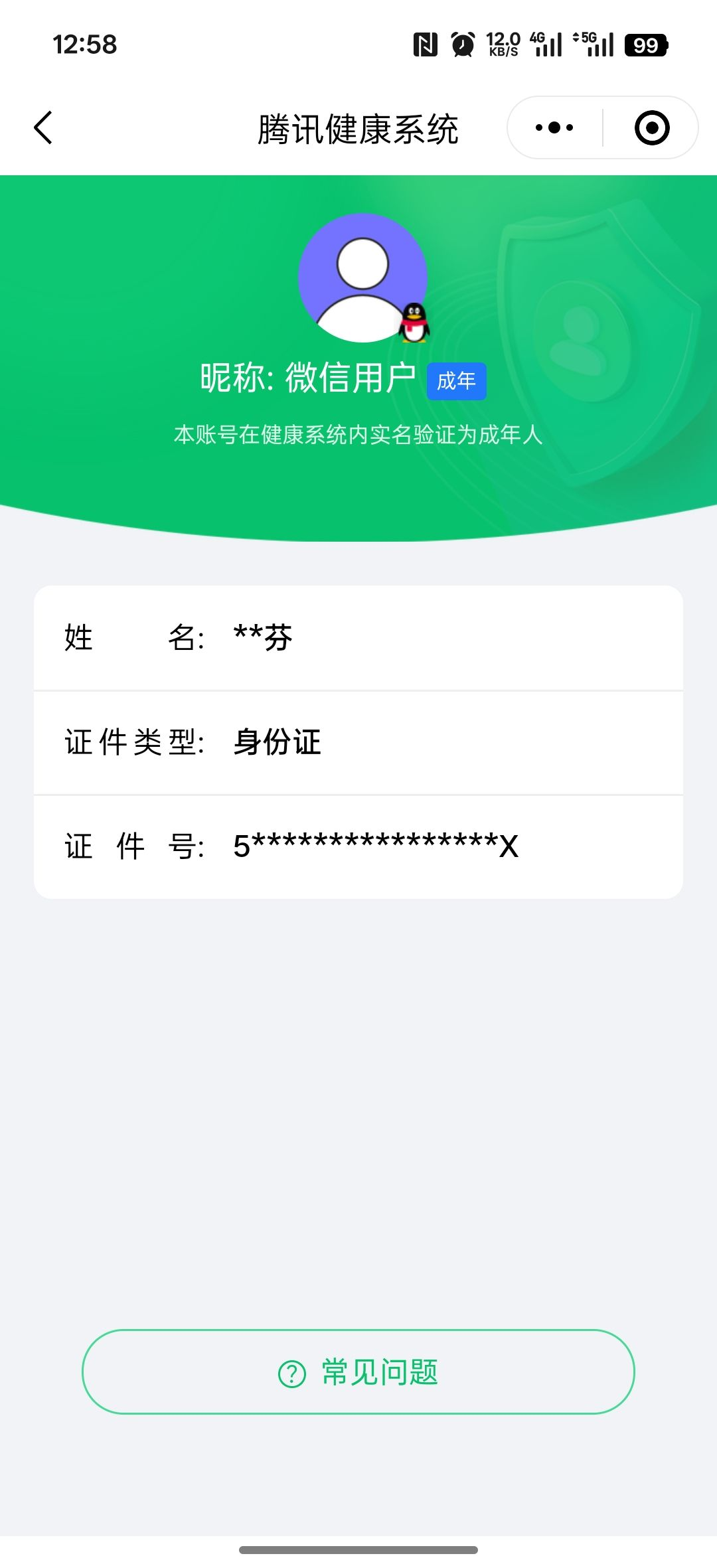Screen dimensions: 717x1568
Task: Tap the back arrow to return
Action: (x=43, y=127)
